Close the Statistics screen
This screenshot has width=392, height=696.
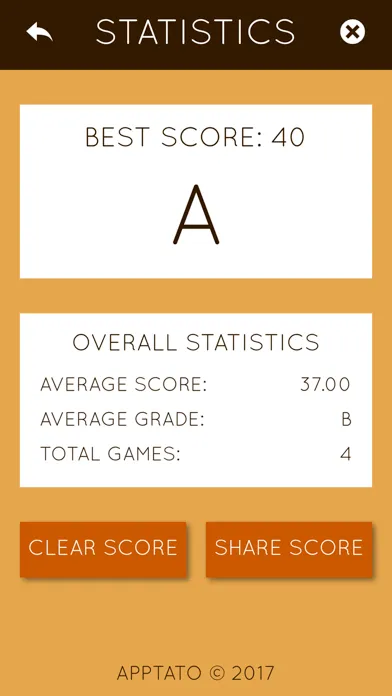click(x=352, y=32)
